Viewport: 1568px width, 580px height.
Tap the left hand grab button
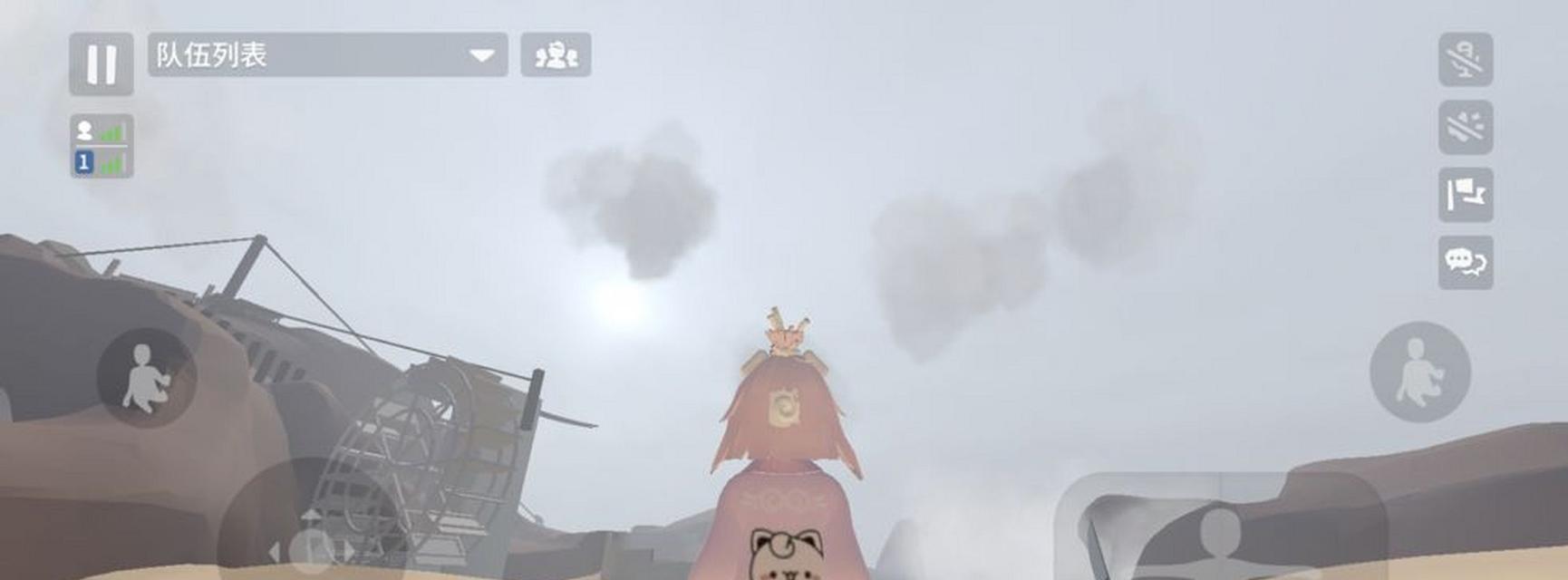point(146,377)
